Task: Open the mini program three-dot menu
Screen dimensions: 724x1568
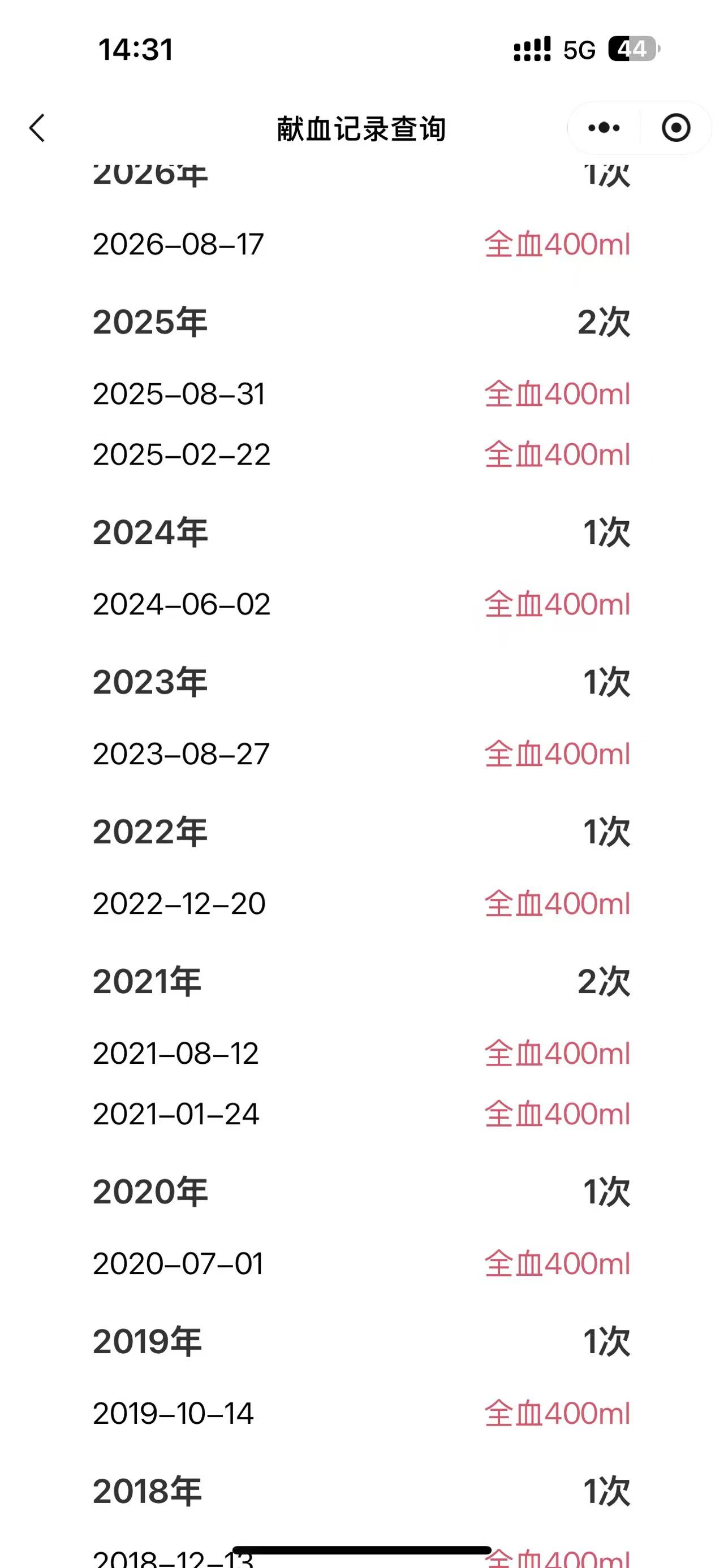Action: click(604, 128)
